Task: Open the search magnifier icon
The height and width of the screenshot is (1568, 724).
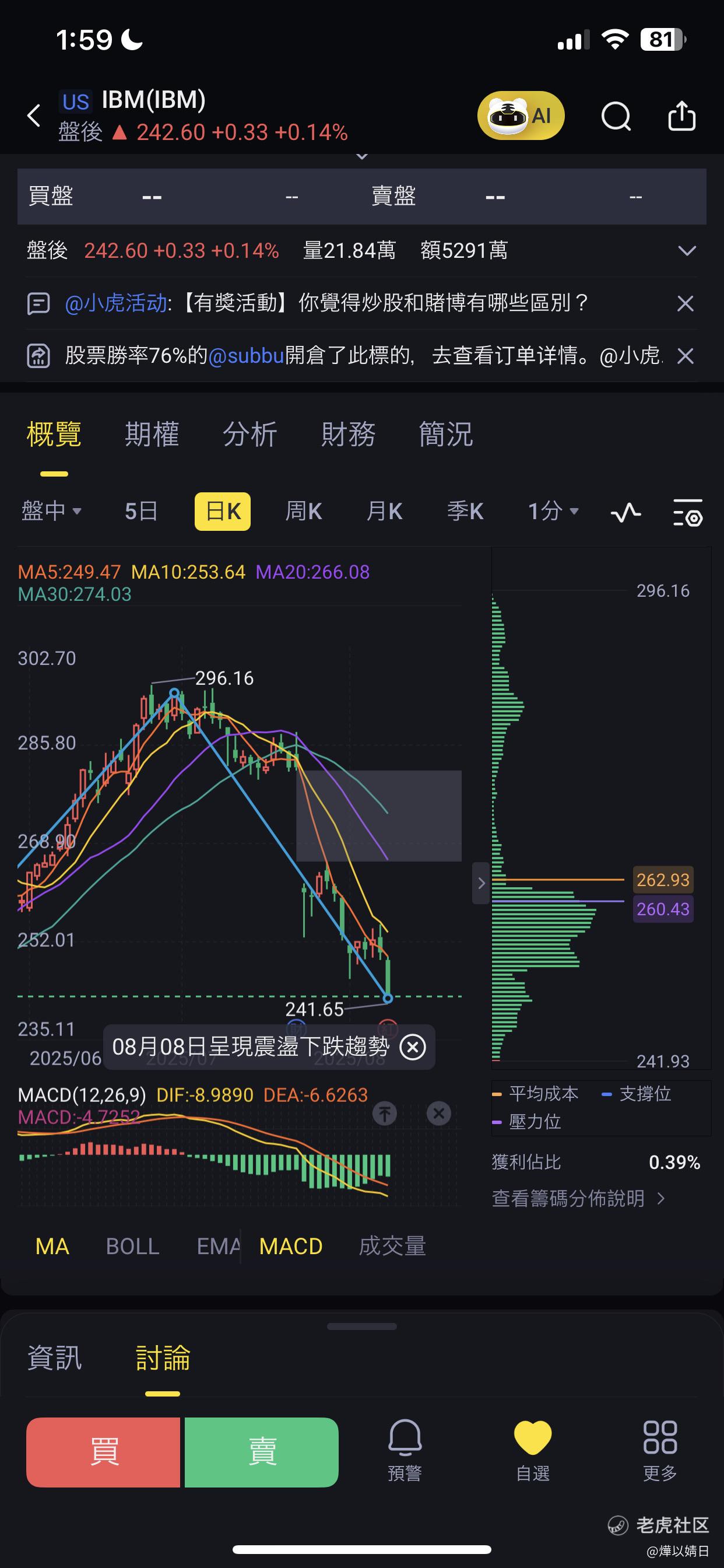Action: (x=616, y=116)
